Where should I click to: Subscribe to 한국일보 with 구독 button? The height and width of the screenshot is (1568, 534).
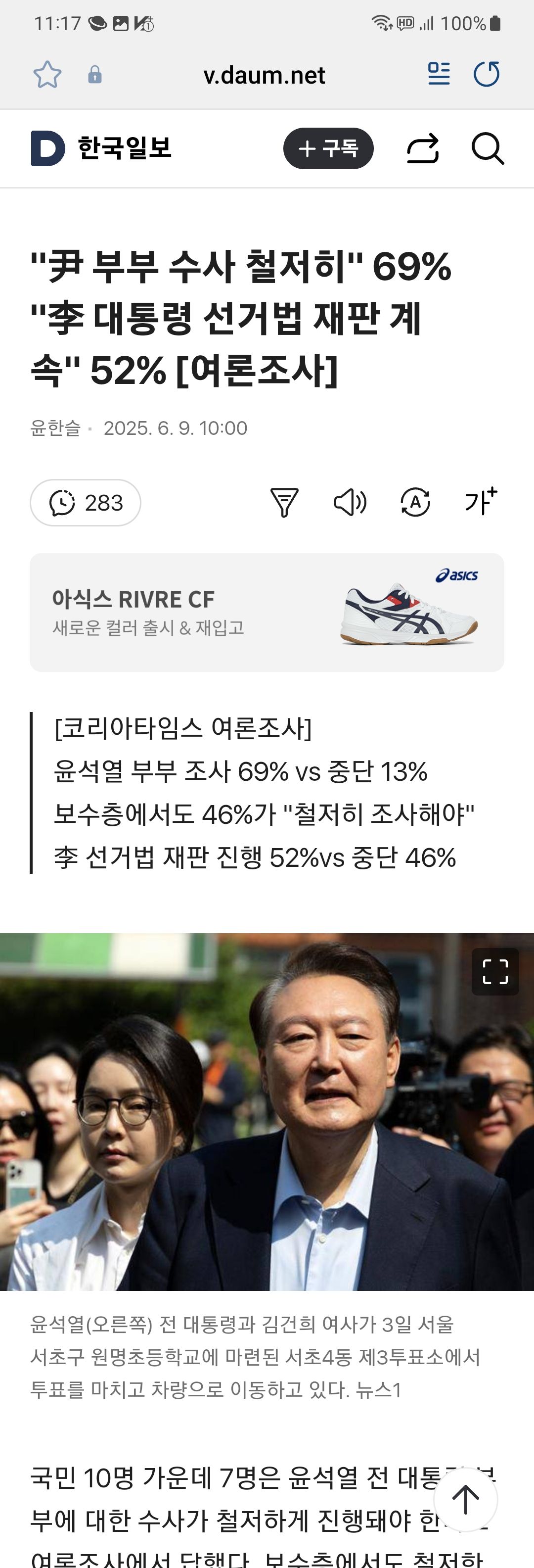point(328,148)
